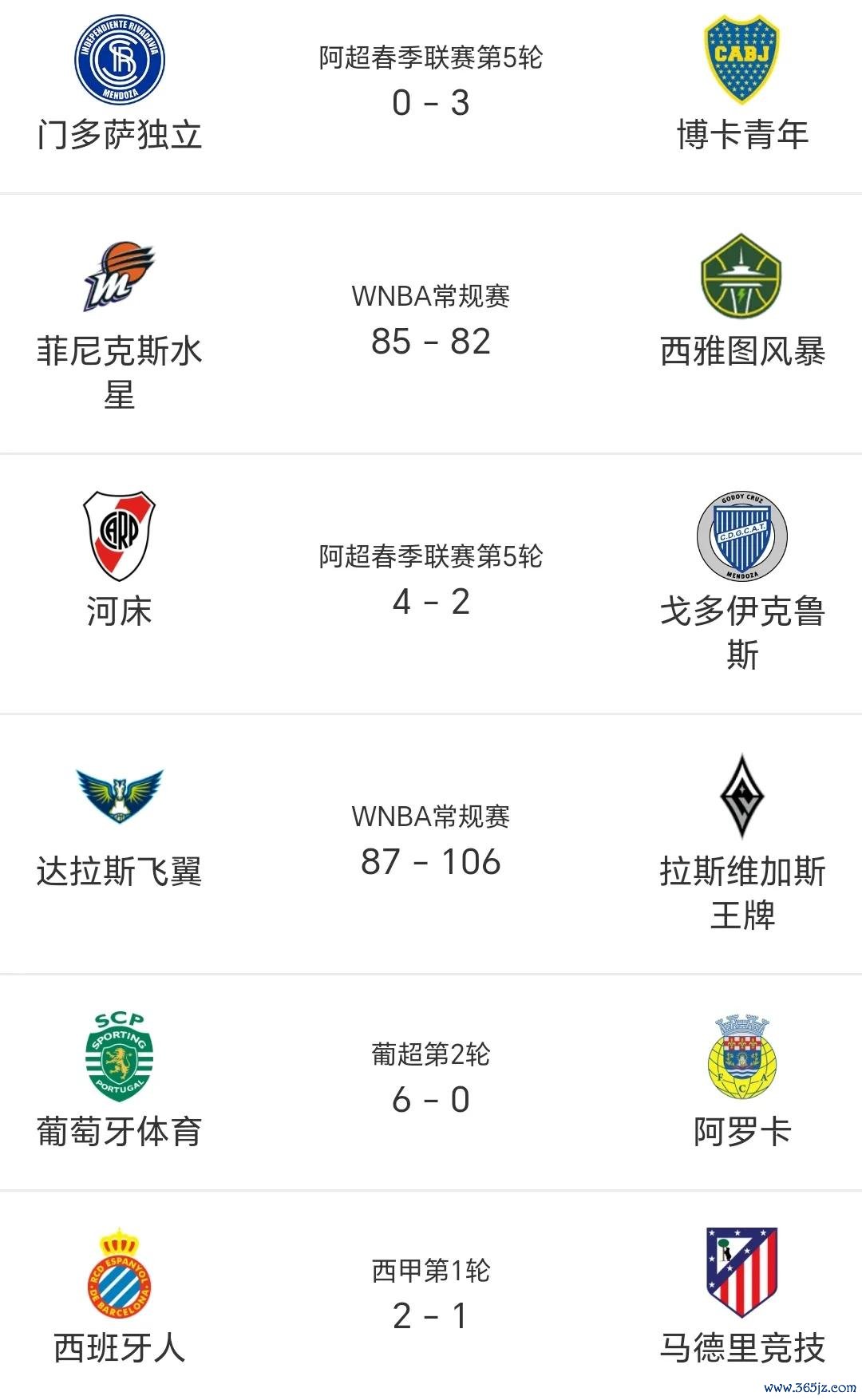Viewport: 862px width, 1400px height.
Task: Select the 葡萄牙体育 vs 阿罗卡 match
Action: [x=431, y=1082]
